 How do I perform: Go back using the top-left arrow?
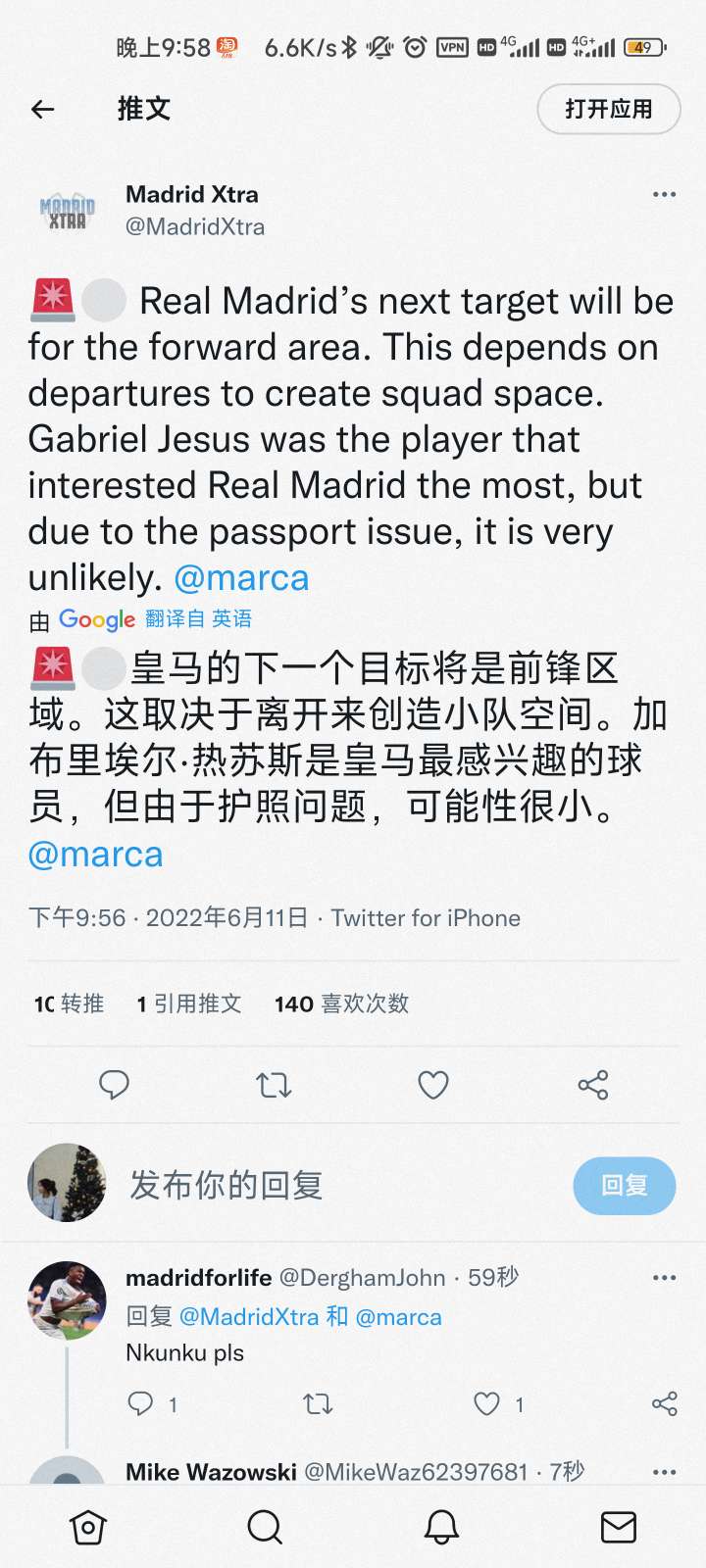click(x=42, y=109)
